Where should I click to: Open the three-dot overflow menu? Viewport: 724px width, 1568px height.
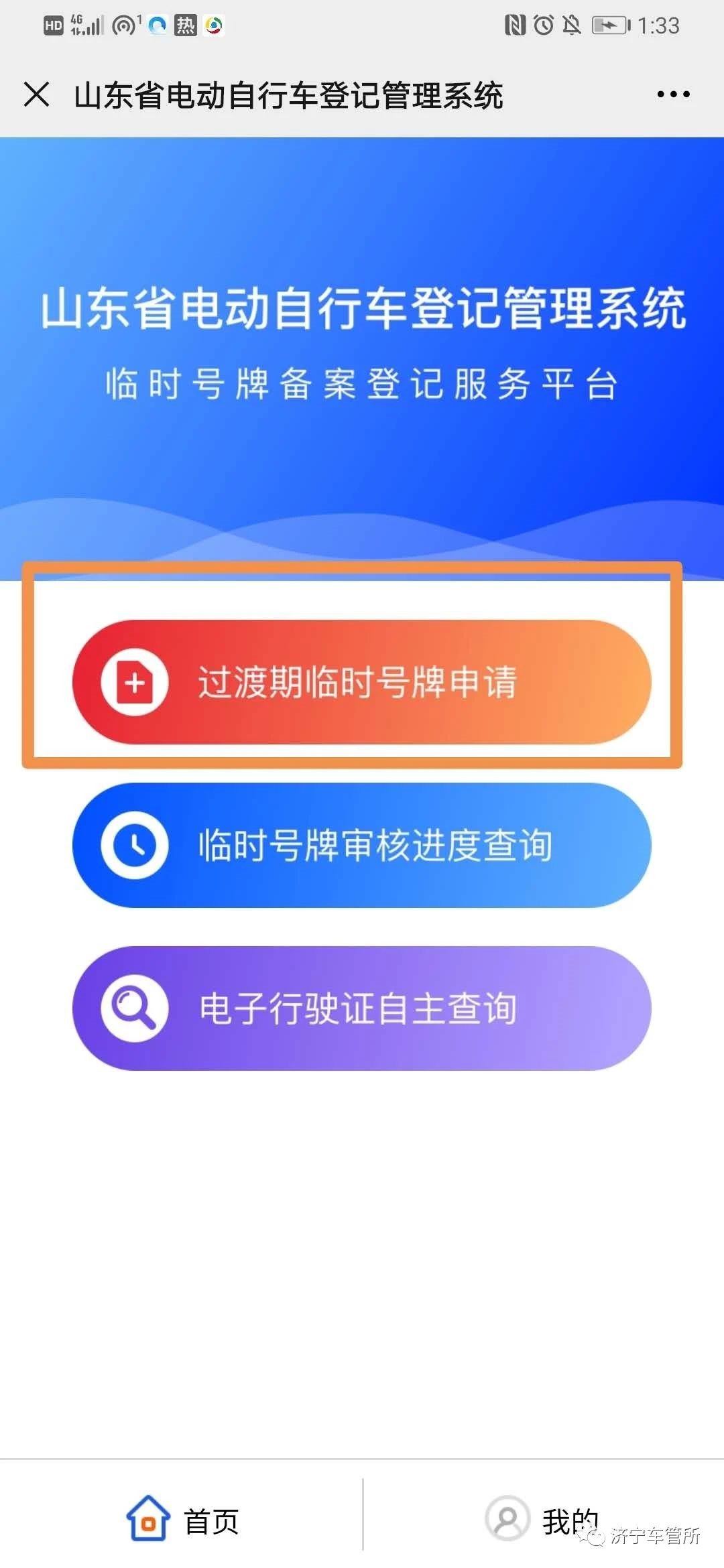[x=673, y=94]
